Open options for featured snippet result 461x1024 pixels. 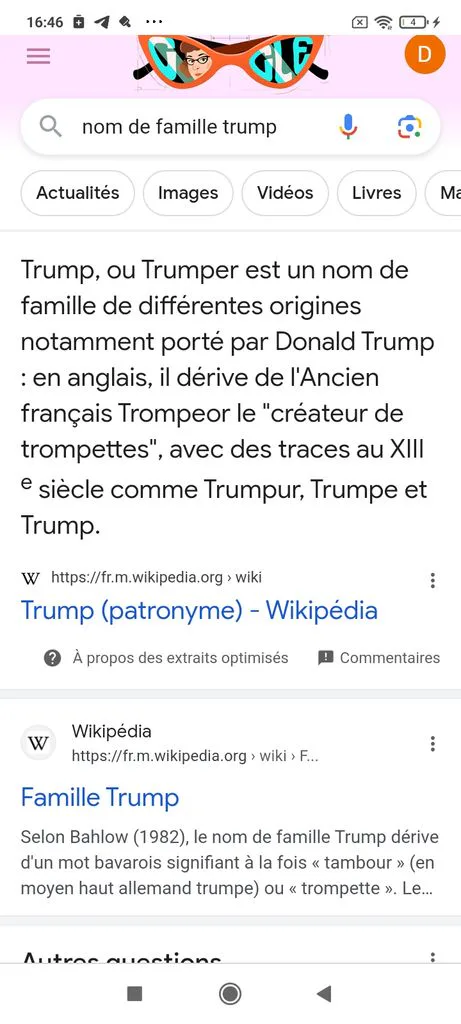click(432, 580)
